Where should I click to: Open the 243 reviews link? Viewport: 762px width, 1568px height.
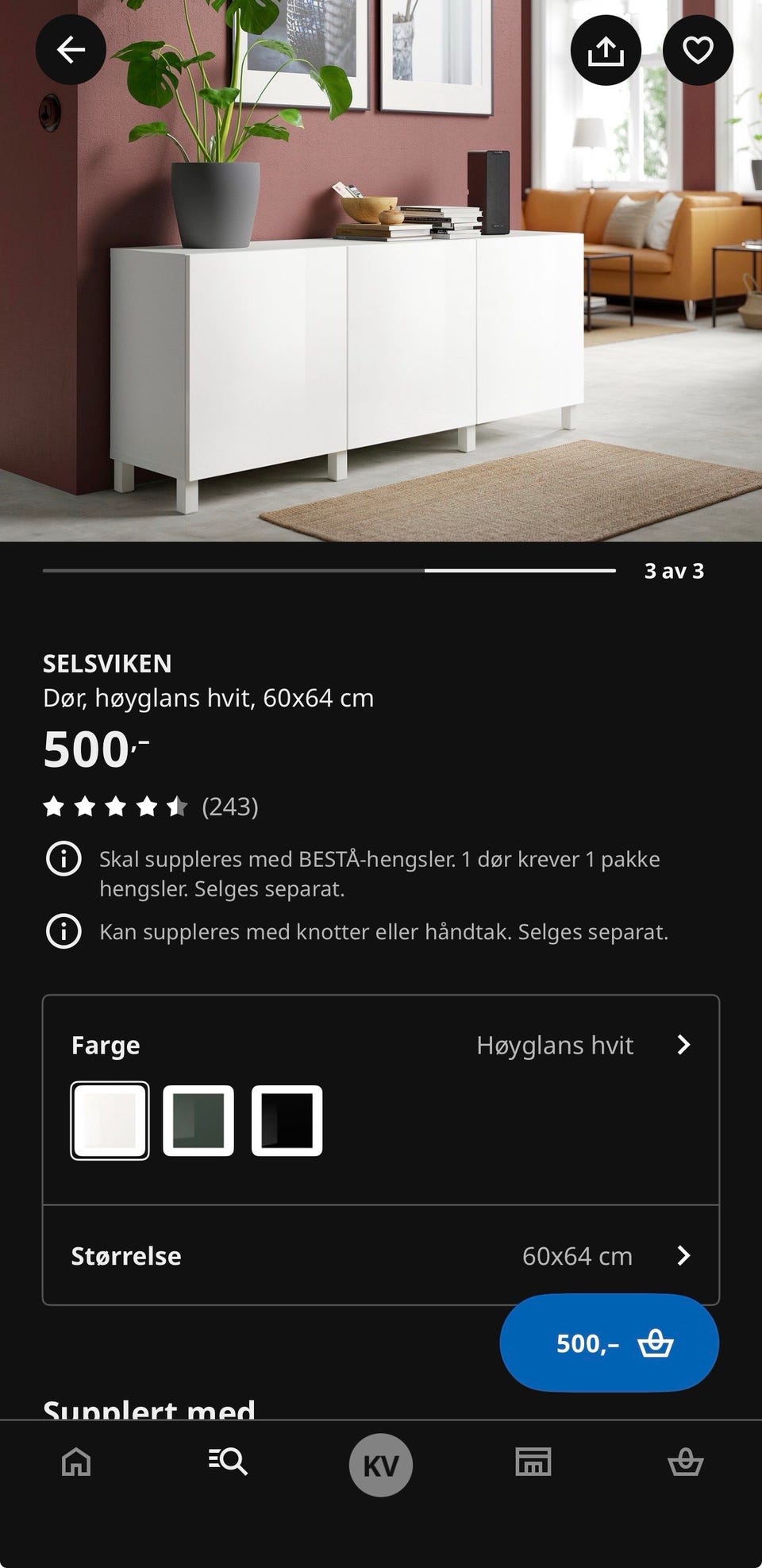(x=231, y=807)
